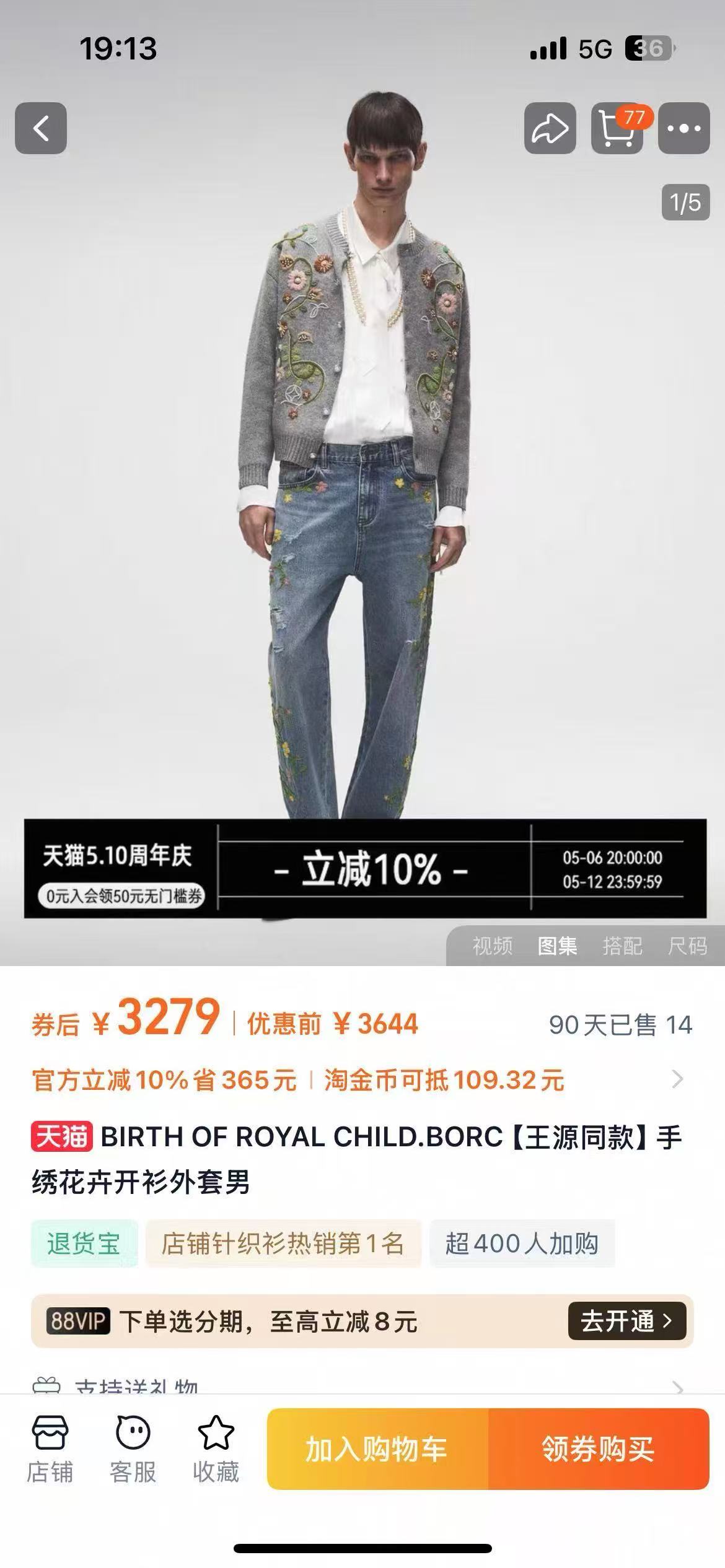Open the 店铺针织衫热销第1名 ranking tag
Screen dimensions: 725x1568
coord(283,1244)
